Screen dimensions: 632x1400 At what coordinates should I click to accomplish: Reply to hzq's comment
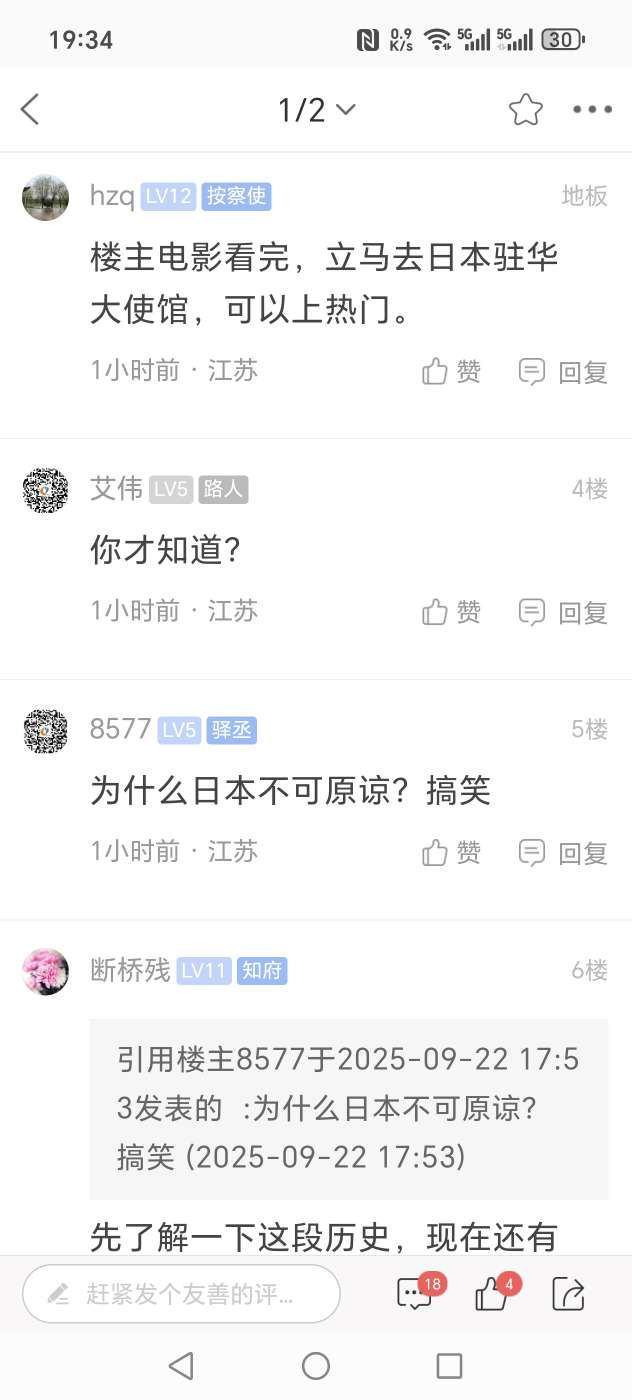(563, 372)
